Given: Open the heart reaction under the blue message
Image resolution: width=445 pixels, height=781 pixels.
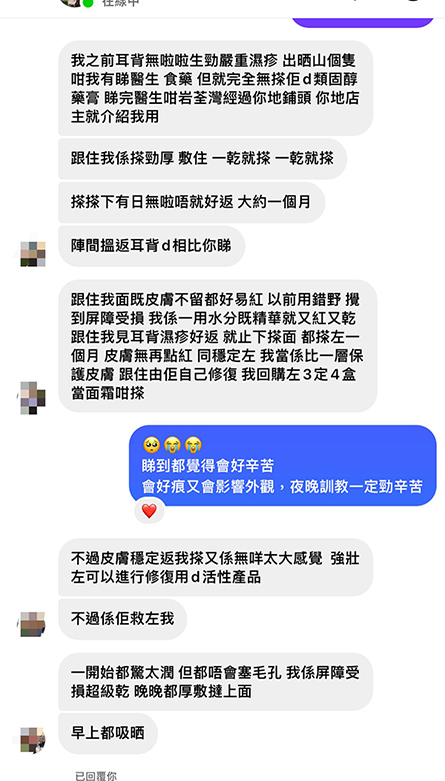Looking at the screenshot, I should [x=149, y=511].
